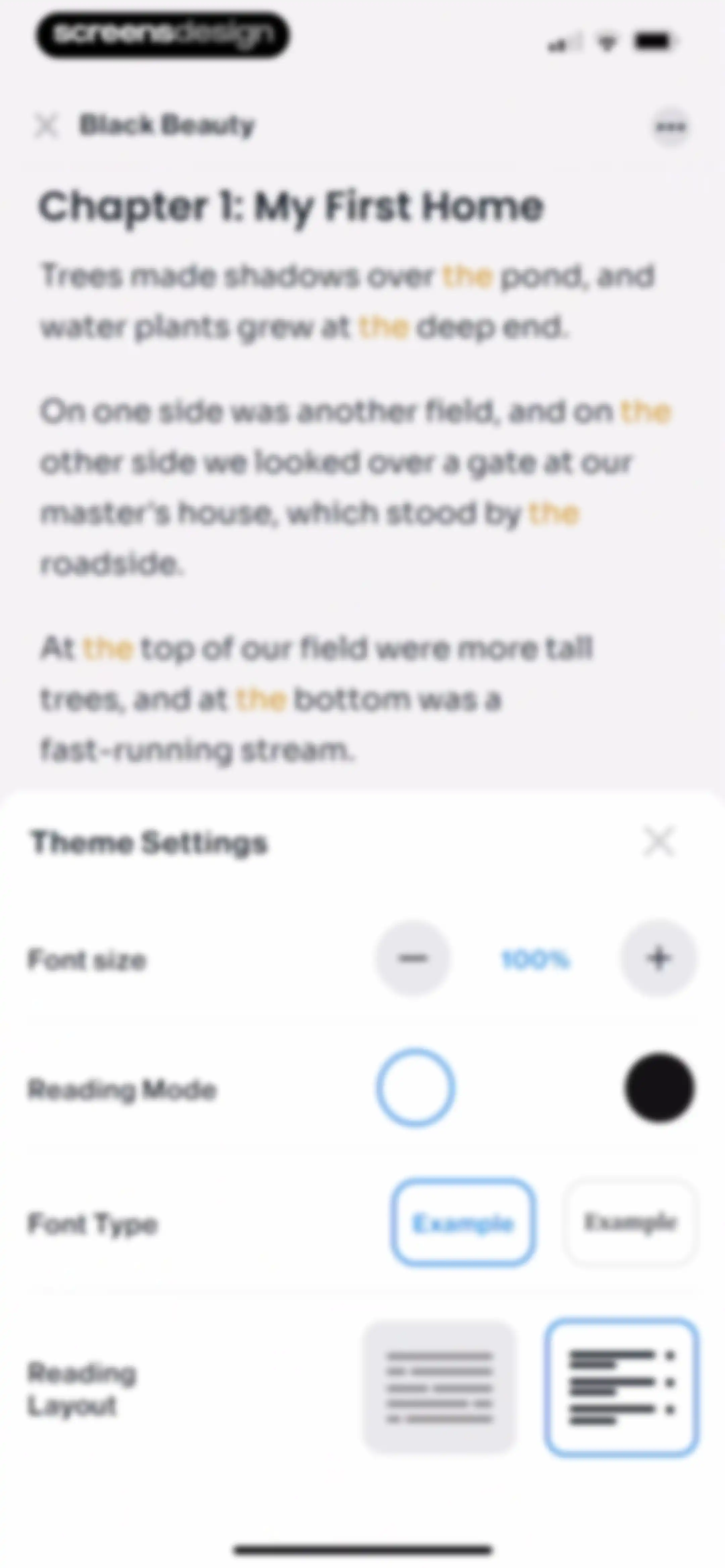Choose the serif Example font
This screenshot has width=725, height=1568.
pos(630,1223)
